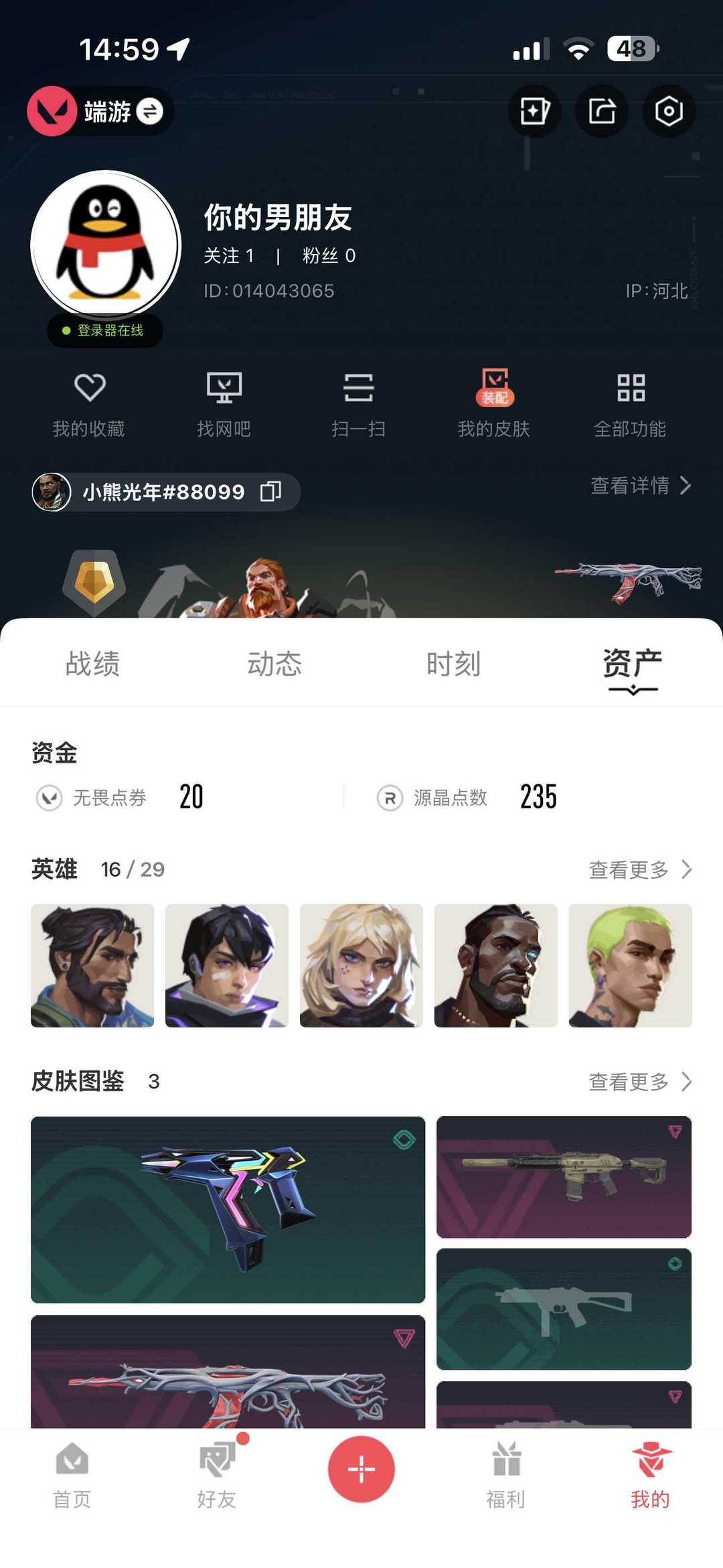This screenshot has height=1568, width=723.
Task: Toggle the 端游 platform switcher
Action: [99, 111]
